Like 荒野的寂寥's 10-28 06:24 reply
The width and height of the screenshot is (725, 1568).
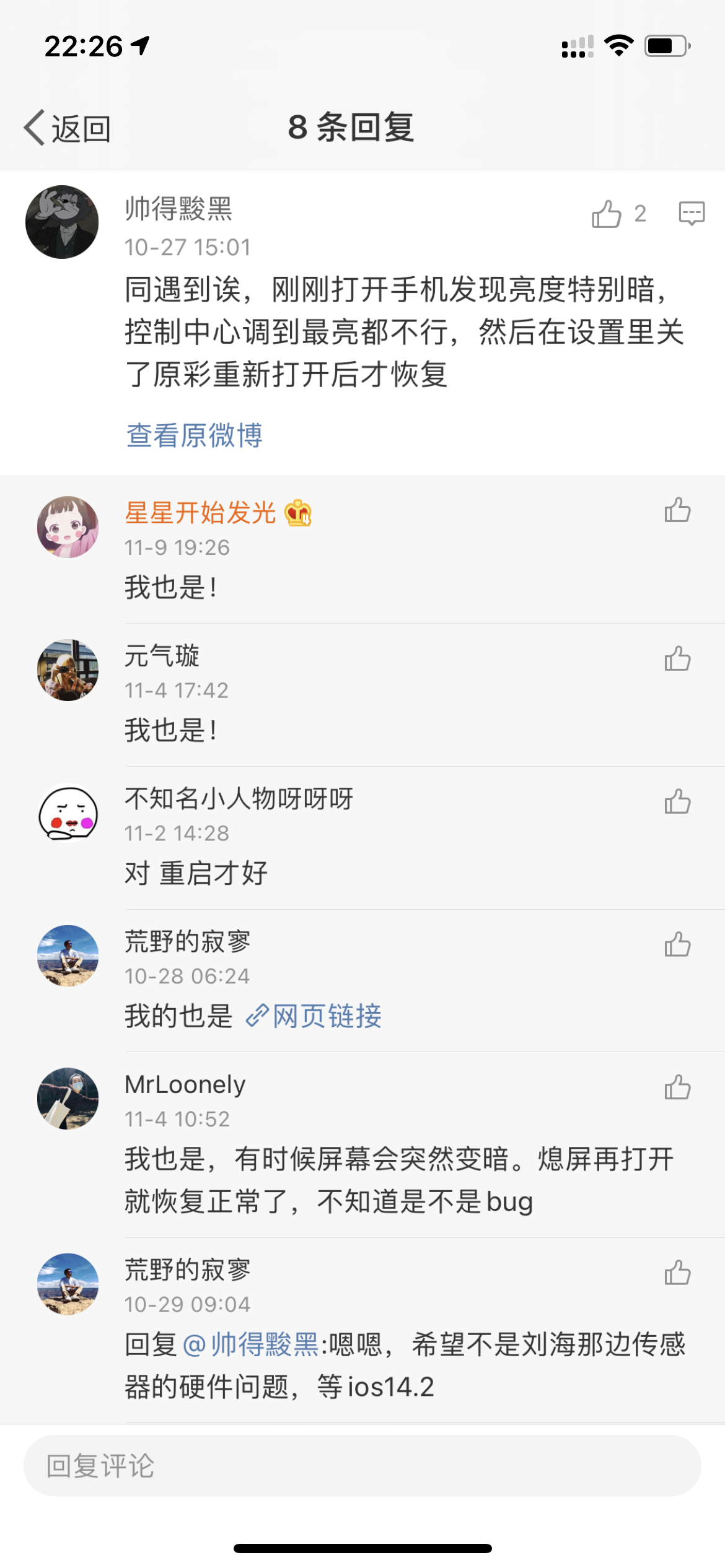coord(677,945)
